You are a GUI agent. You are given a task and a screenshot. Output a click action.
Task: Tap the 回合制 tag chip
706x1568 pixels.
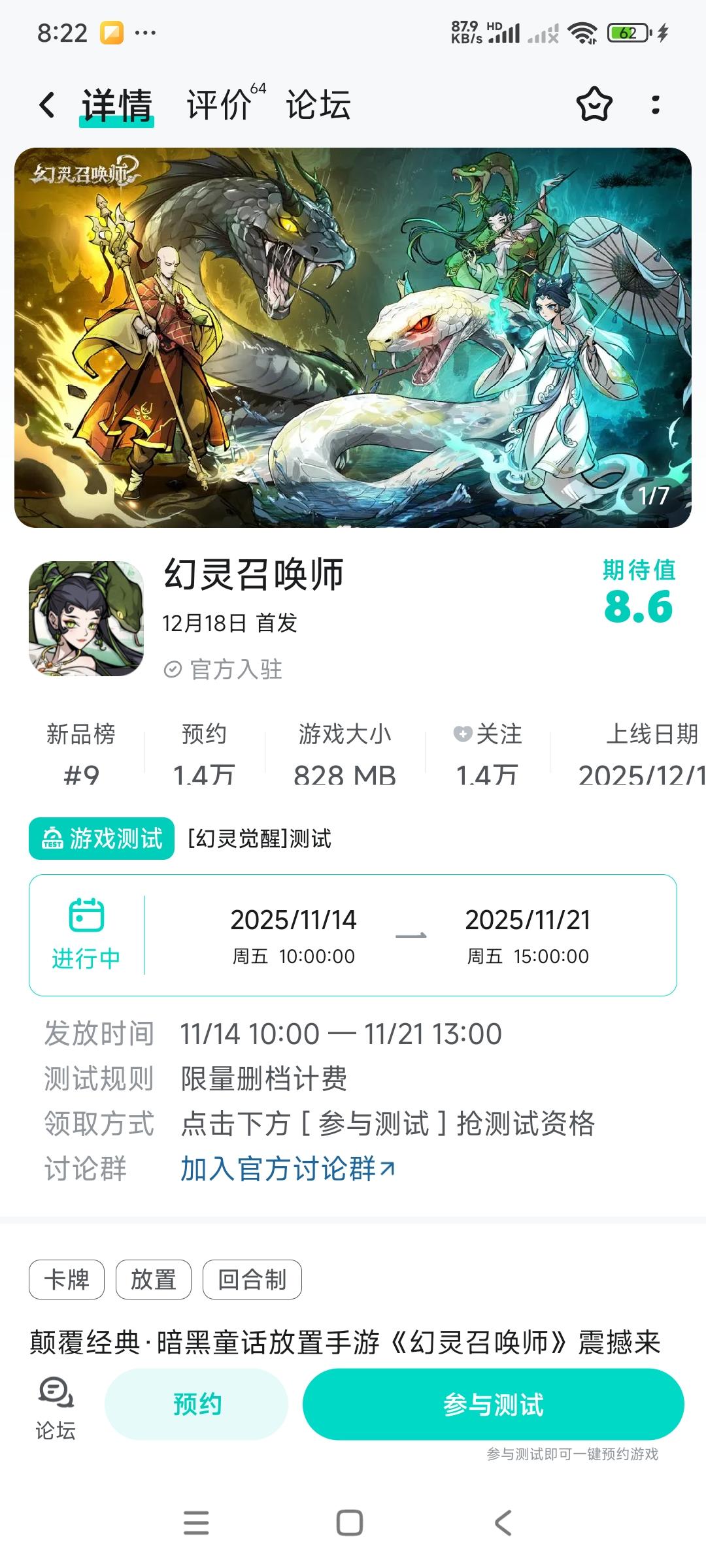[x=252, y=1279]
